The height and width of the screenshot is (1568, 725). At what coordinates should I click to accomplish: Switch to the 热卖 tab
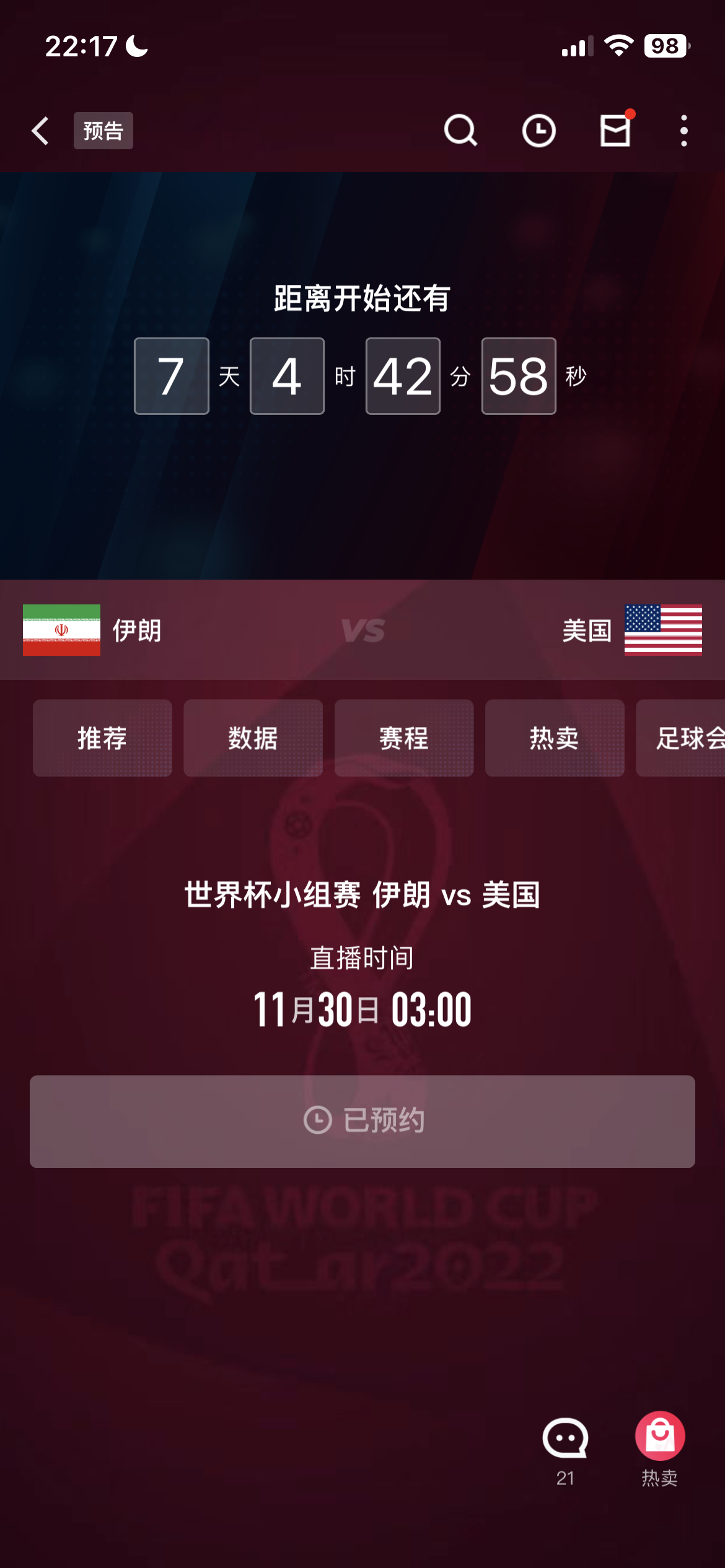555,738
